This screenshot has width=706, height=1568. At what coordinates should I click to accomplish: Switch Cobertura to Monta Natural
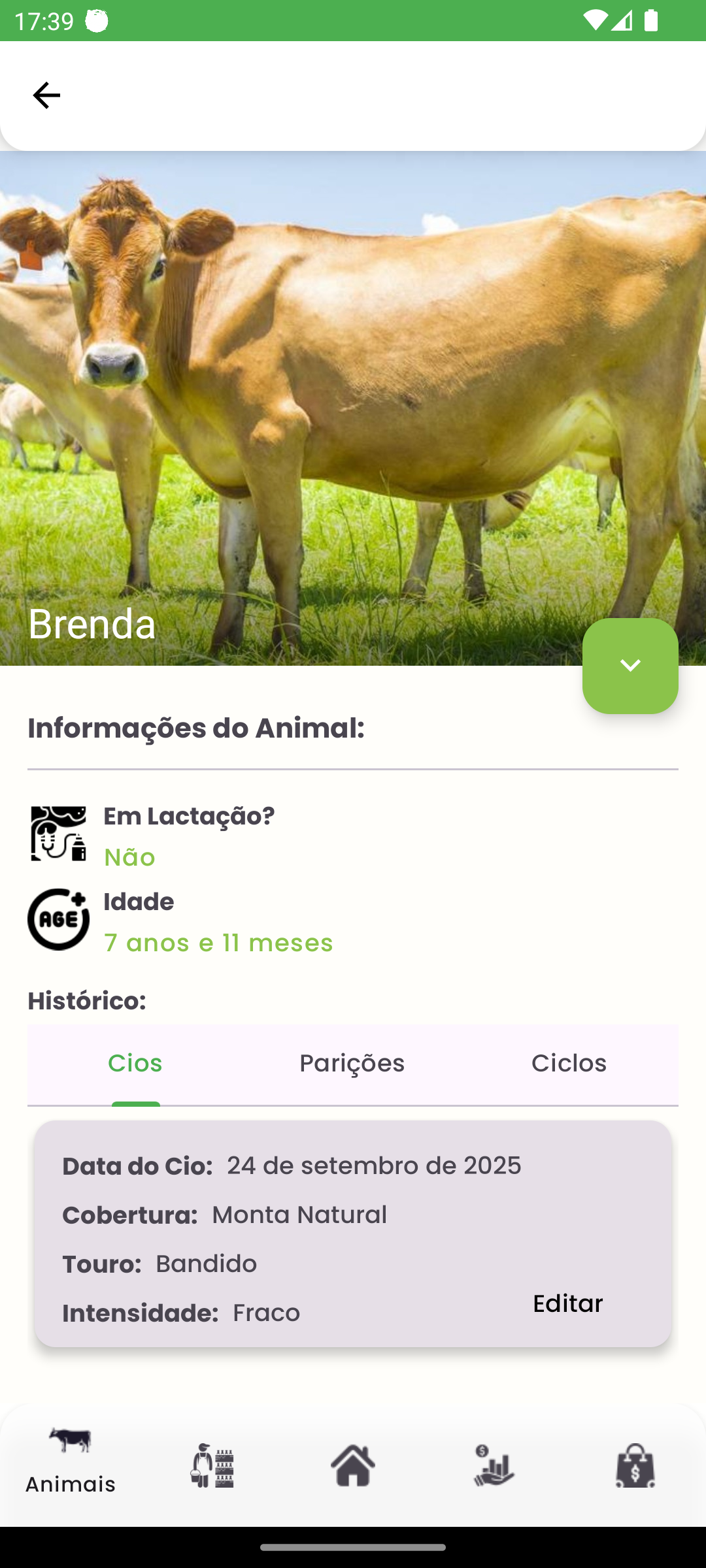[x=298, y=1214]
